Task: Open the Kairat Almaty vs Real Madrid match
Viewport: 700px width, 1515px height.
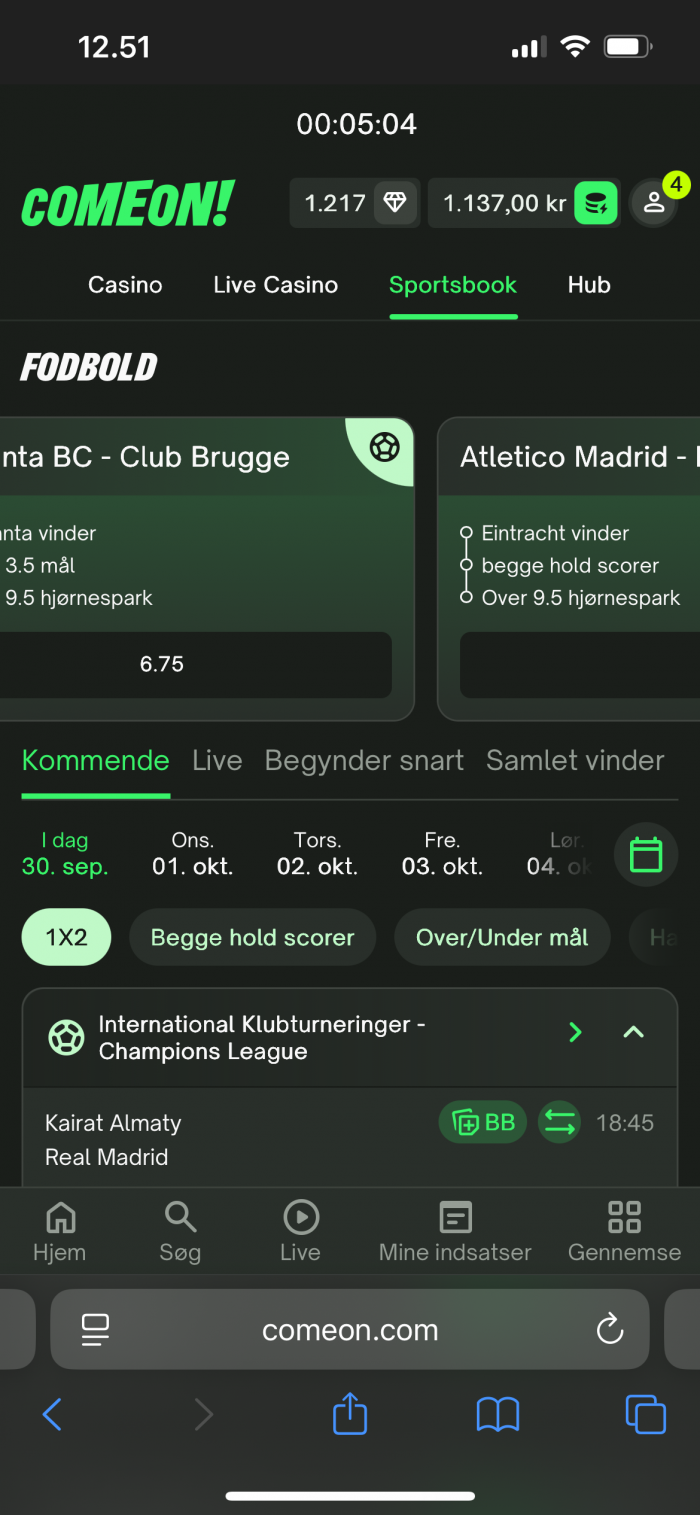Action: coord(113,1140)
